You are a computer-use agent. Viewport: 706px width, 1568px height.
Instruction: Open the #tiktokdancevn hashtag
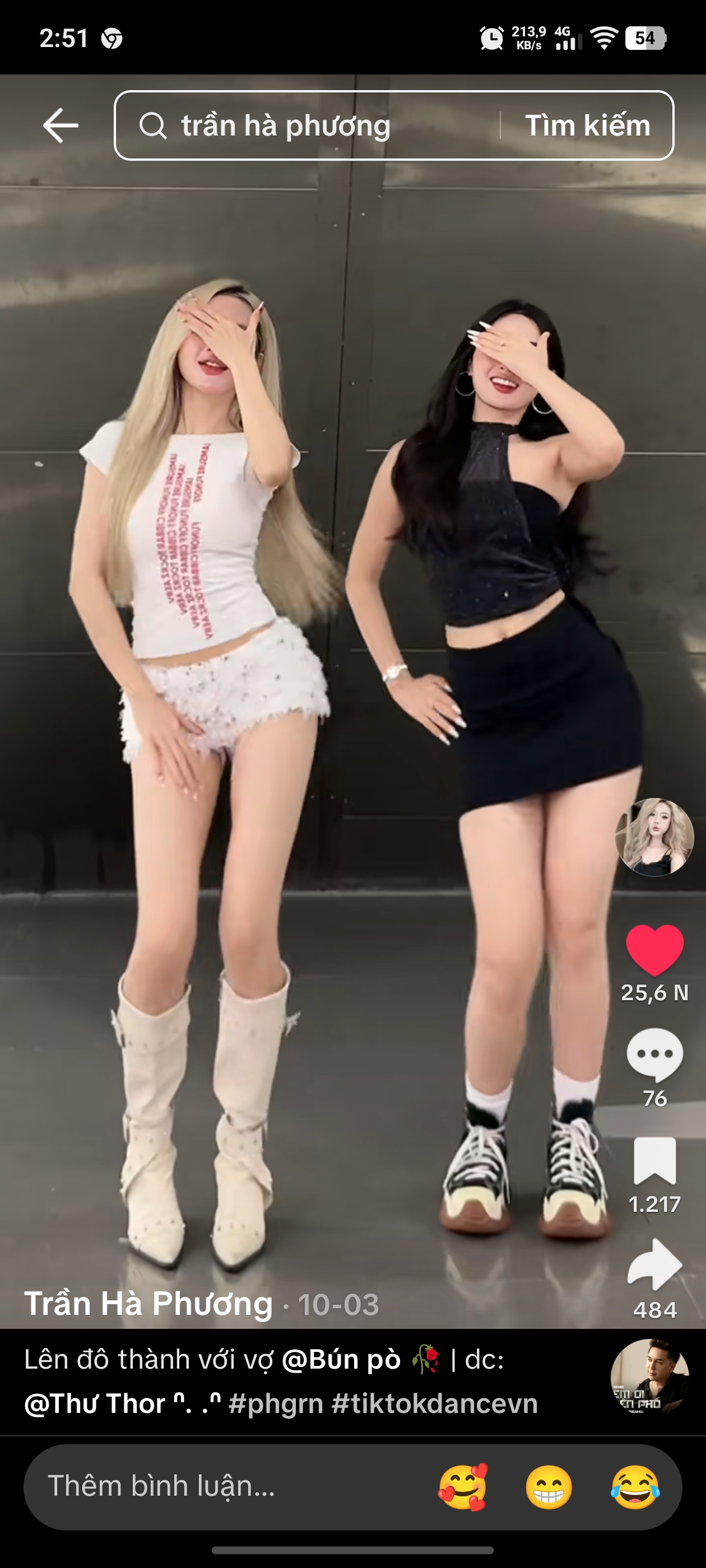tap(434, 1404)
